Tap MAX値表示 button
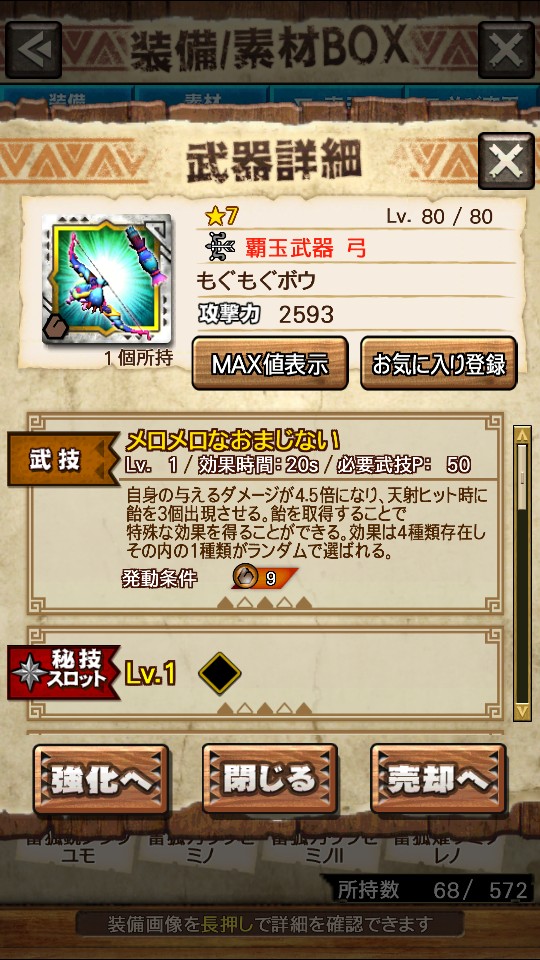This screenshot has width=540, height=960. click(x=270, y=364)
